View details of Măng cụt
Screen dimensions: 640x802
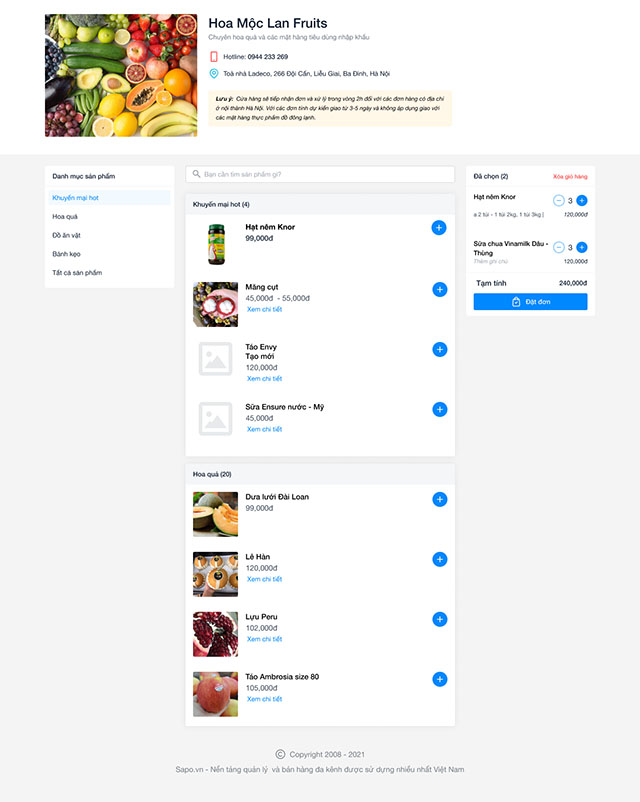[264, 309]
